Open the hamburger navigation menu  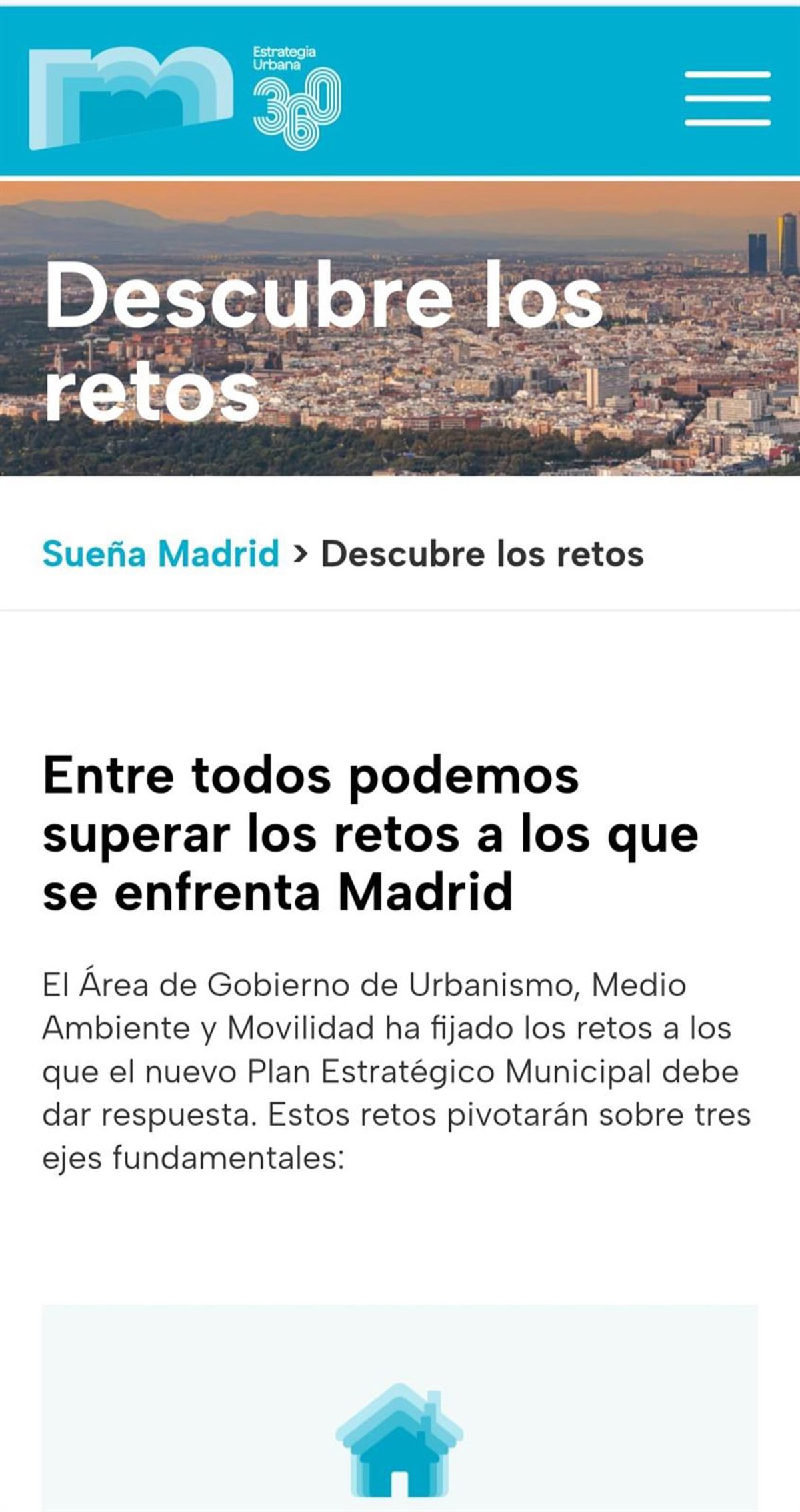[x=727, y=98]
